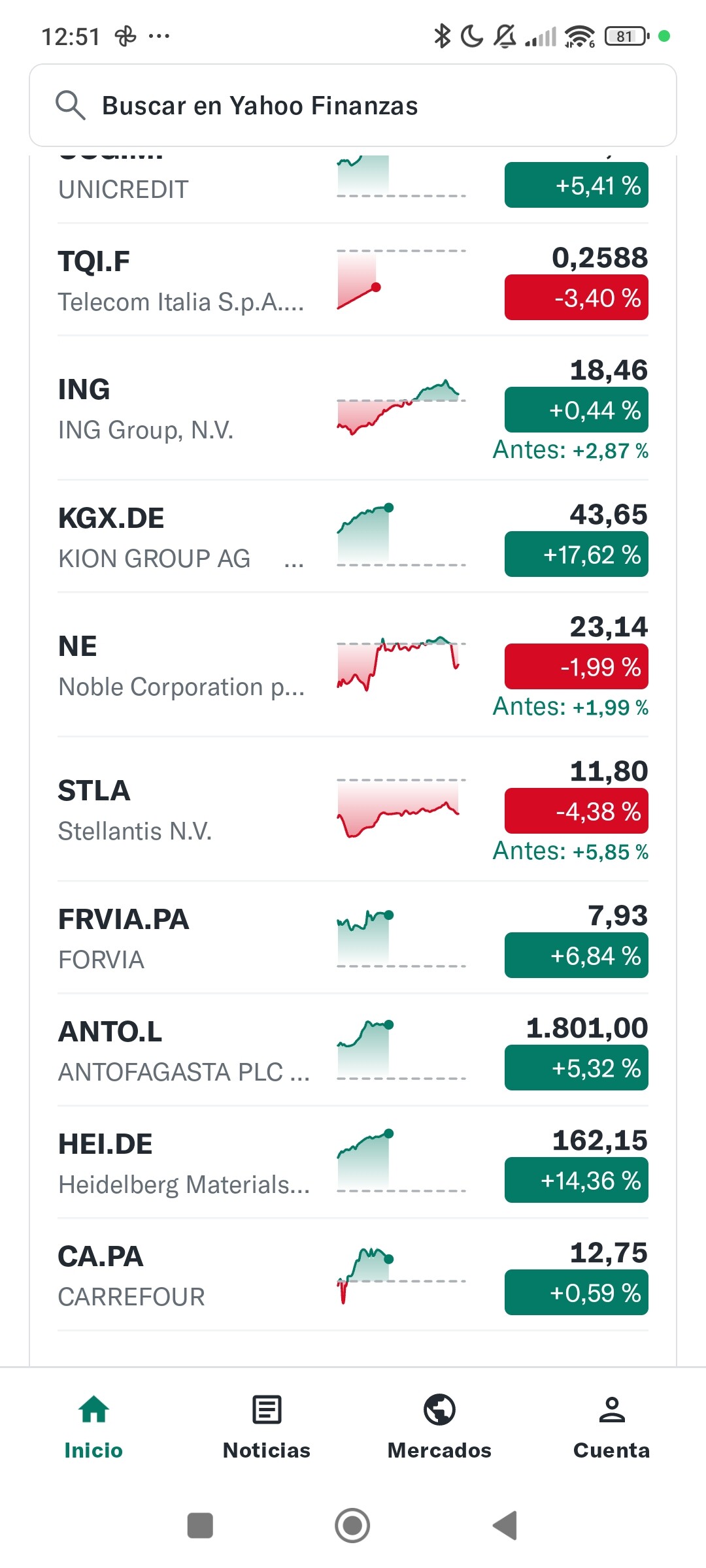Viewport: 706px width, 1568px height.
Task: Tap the system back button
Action: pyautogui.click(x=505, y=1526)
